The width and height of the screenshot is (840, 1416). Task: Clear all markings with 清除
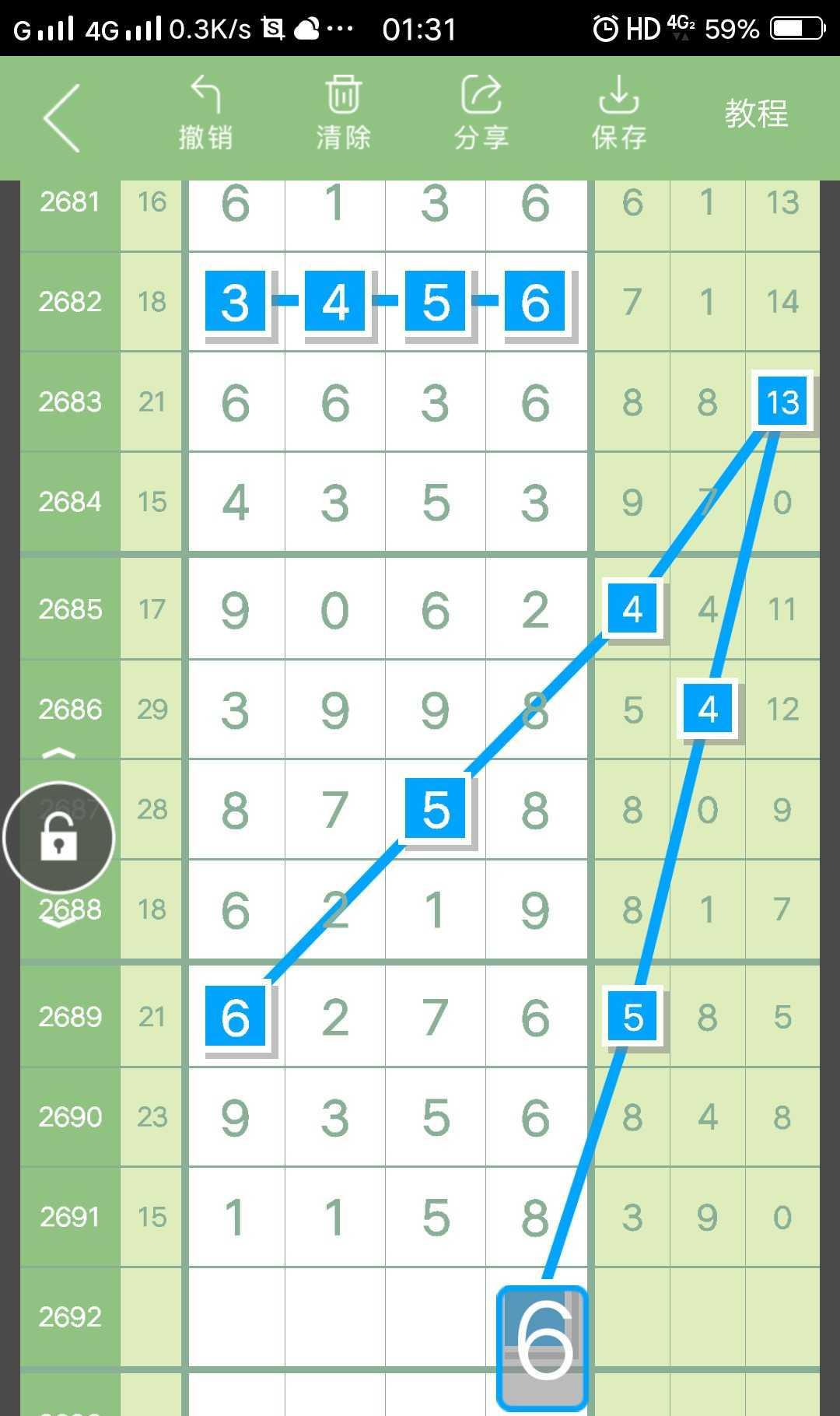coord(343,114)
